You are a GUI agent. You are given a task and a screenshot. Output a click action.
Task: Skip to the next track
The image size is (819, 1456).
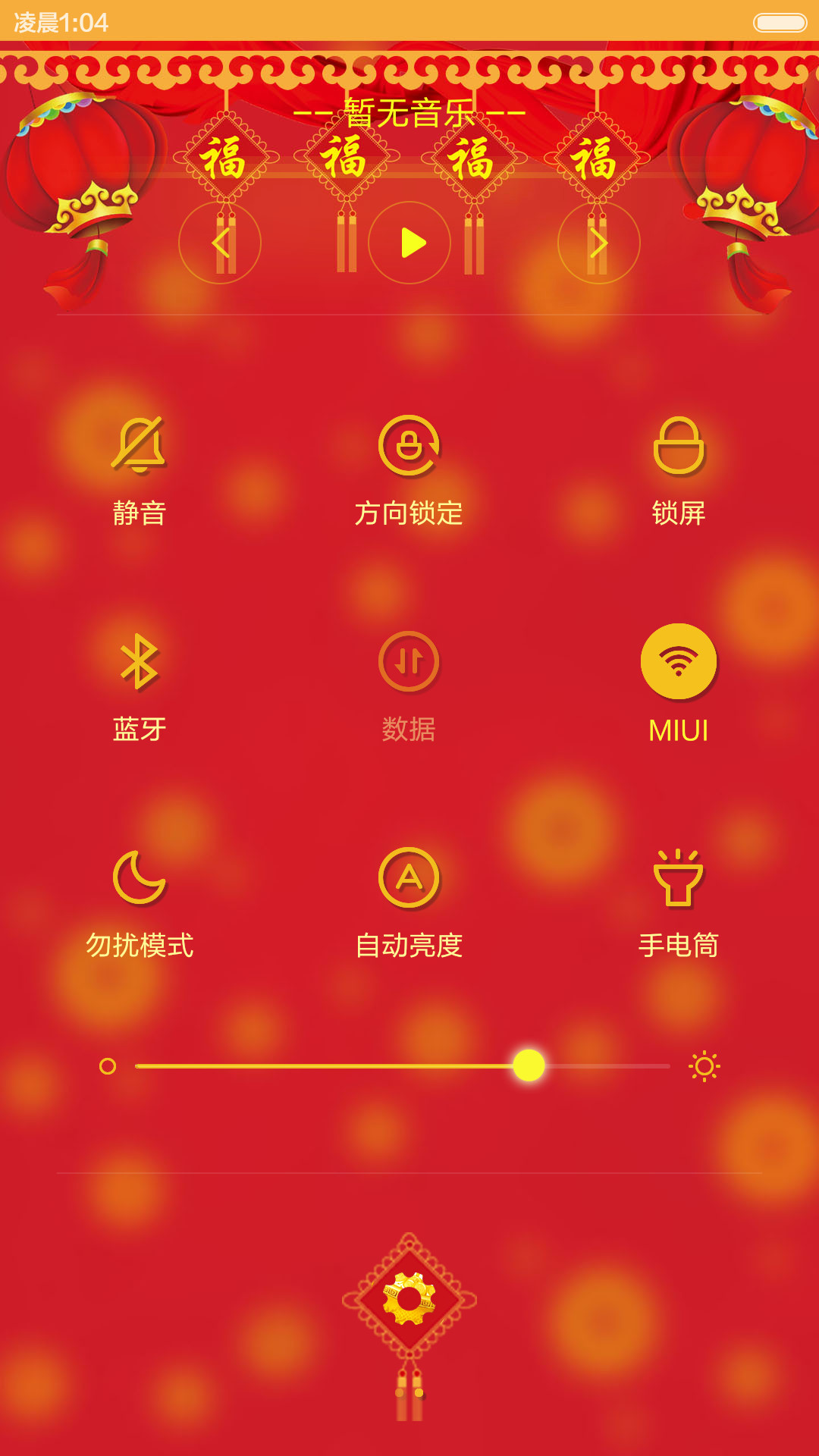[x=599, y=243]
